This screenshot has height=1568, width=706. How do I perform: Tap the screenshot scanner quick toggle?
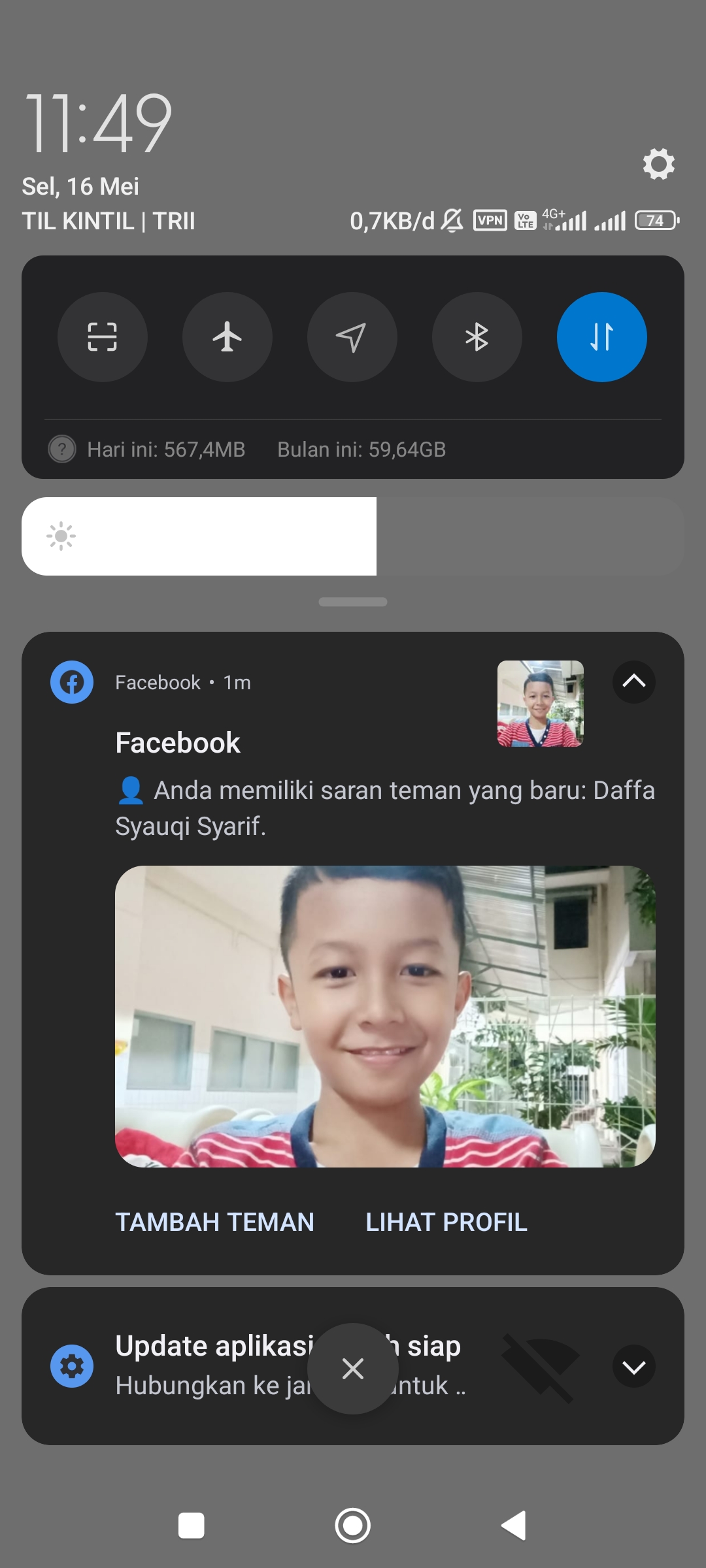click(x=103, y=337)
